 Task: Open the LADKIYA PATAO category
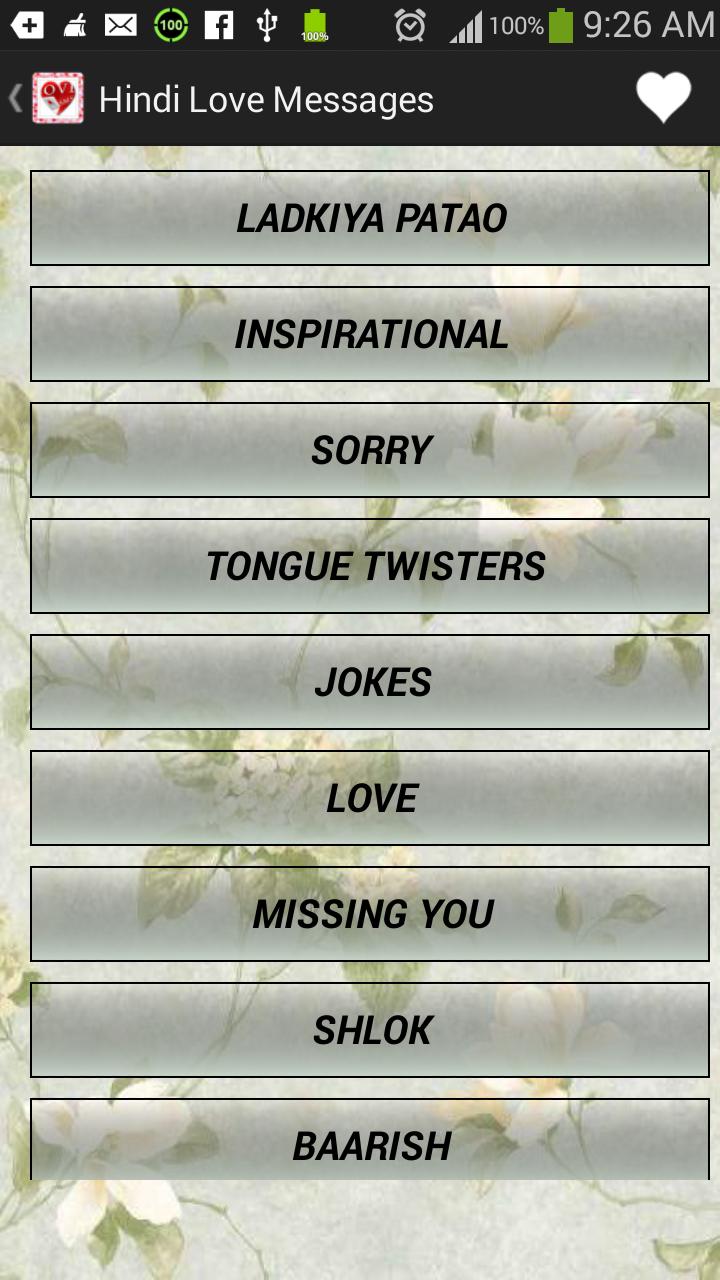pyautogui.click(x=370, y=218)
